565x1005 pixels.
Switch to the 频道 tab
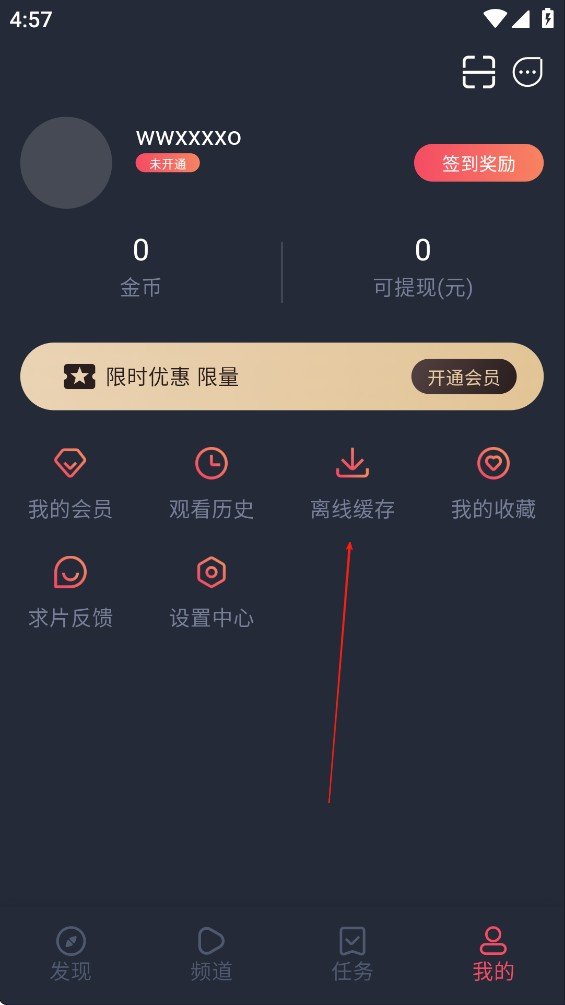click(211, 954)
